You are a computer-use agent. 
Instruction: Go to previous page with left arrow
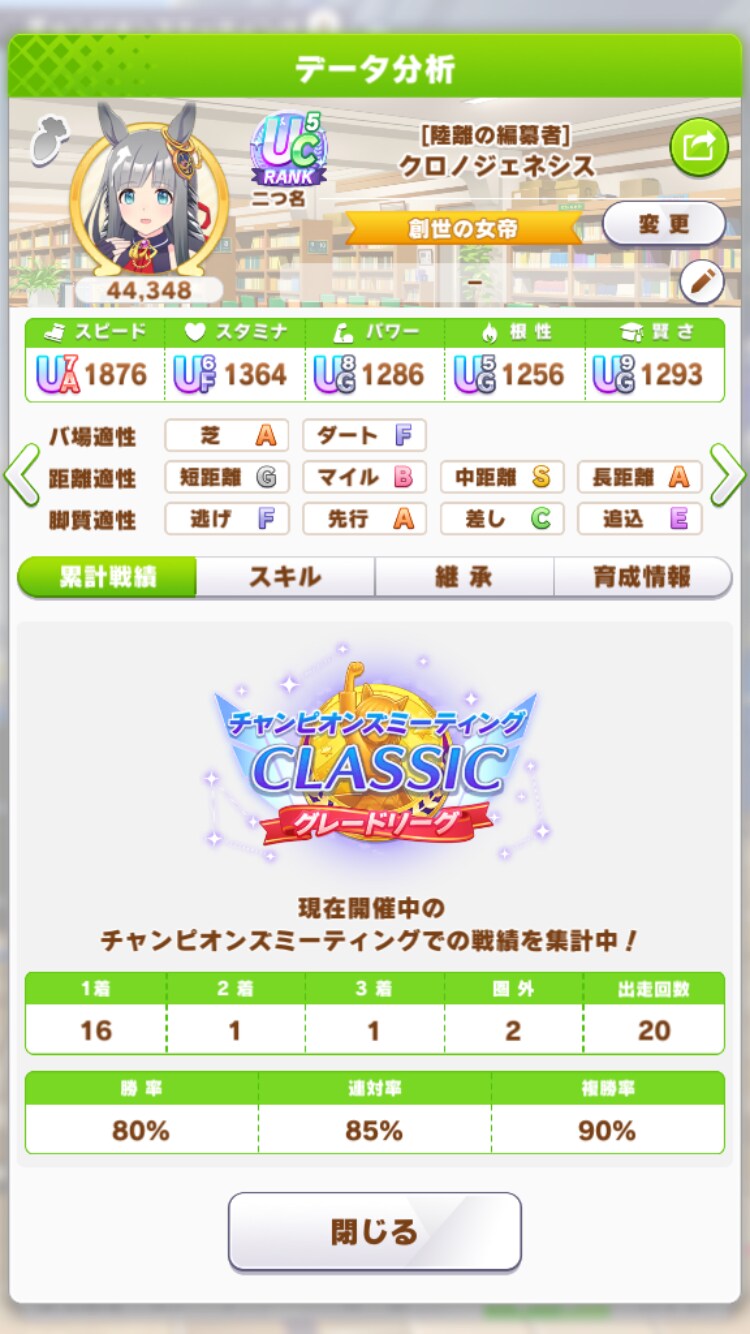pyautogui.click(x=21, y=477)
